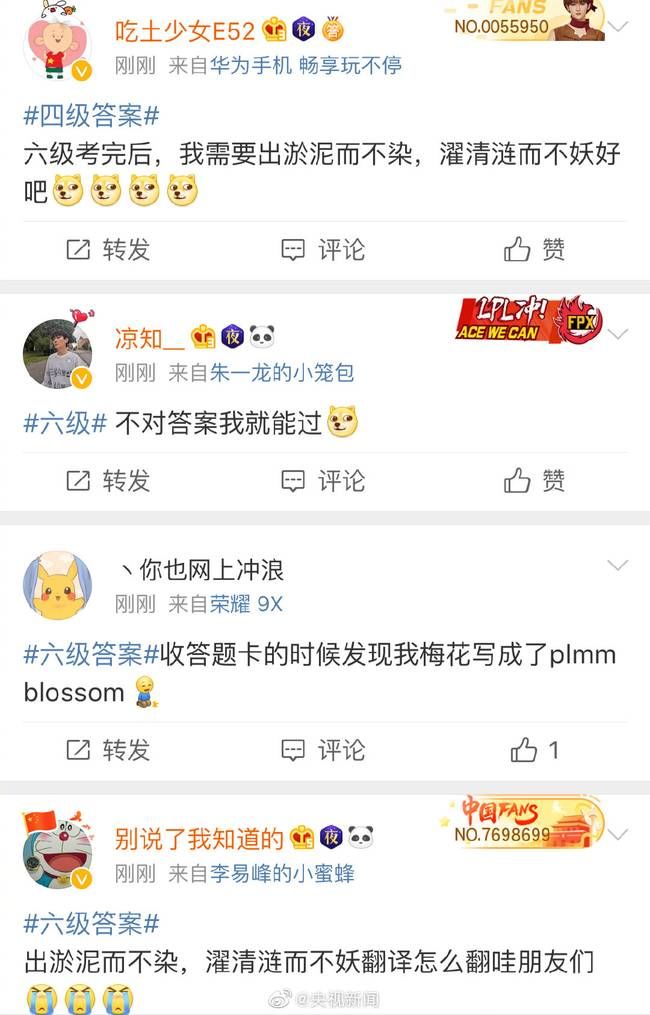The image size is (650, 1015).
Task: Expand options arrow on 你也网上冲浪's post
Action: [x=619, y=566]
